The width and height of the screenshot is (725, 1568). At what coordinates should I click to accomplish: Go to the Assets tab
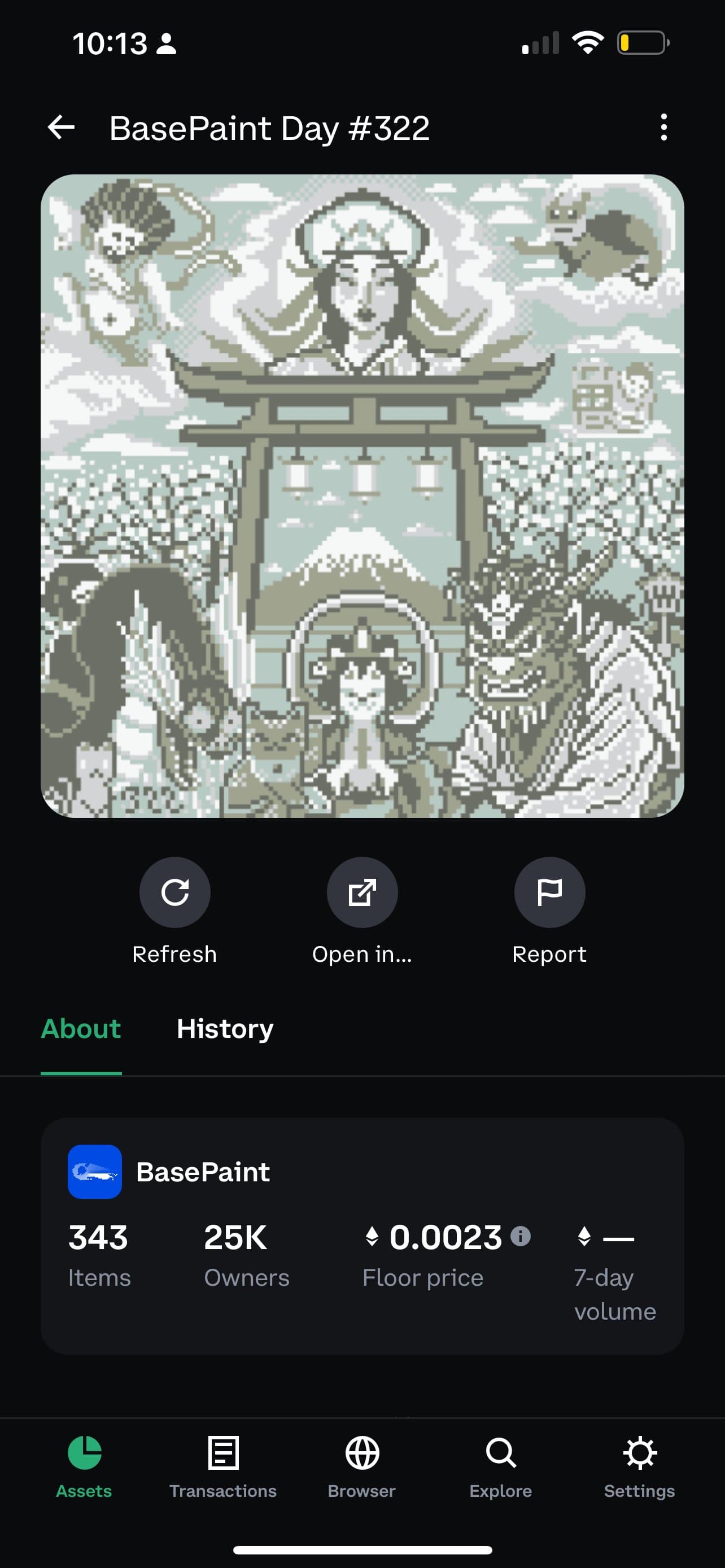(x=84, y=1465)
